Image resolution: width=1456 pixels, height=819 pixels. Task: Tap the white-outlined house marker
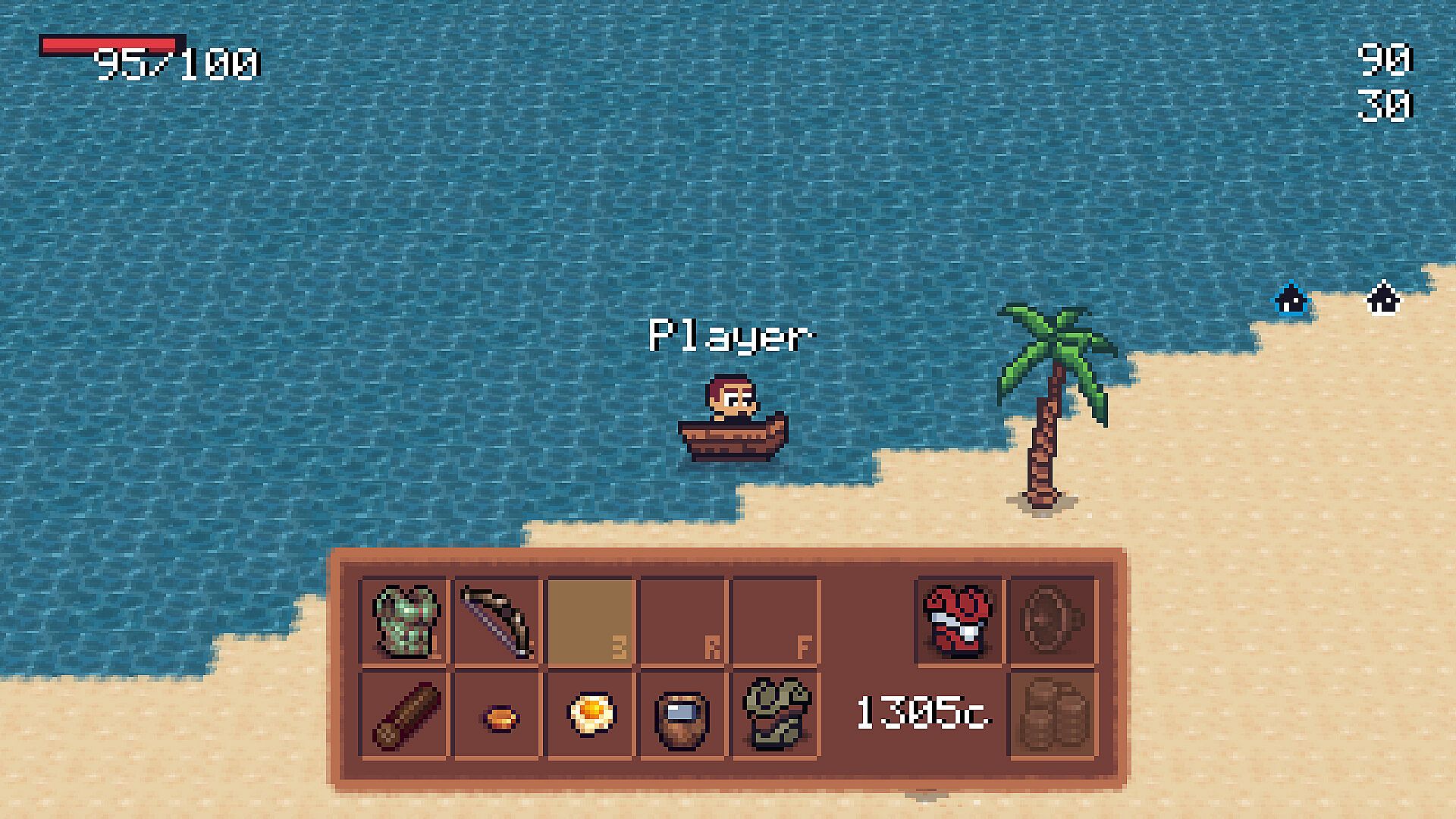pos(1384,299)
